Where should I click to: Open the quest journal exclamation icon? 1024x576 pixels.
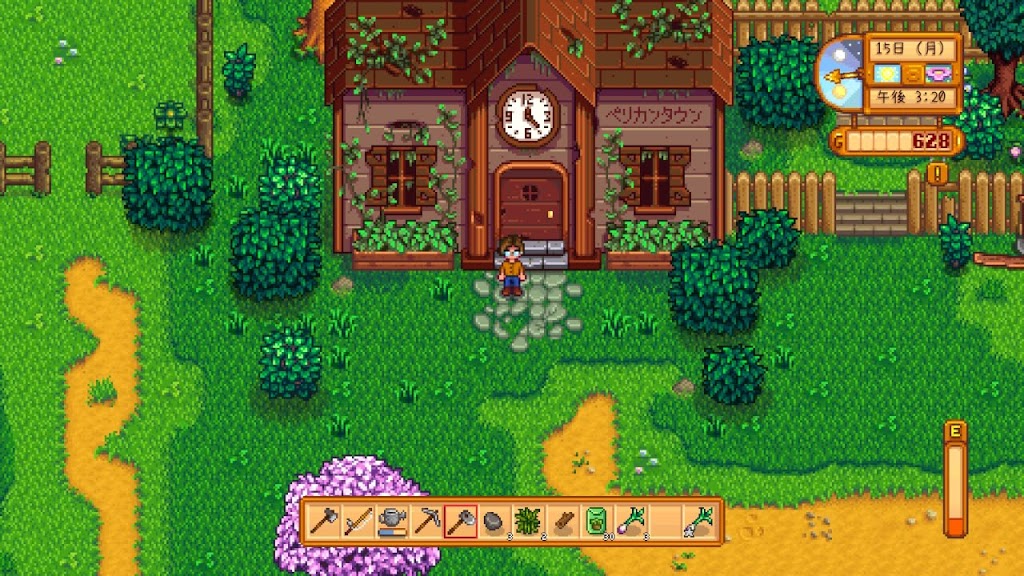[x=937, y=174]
